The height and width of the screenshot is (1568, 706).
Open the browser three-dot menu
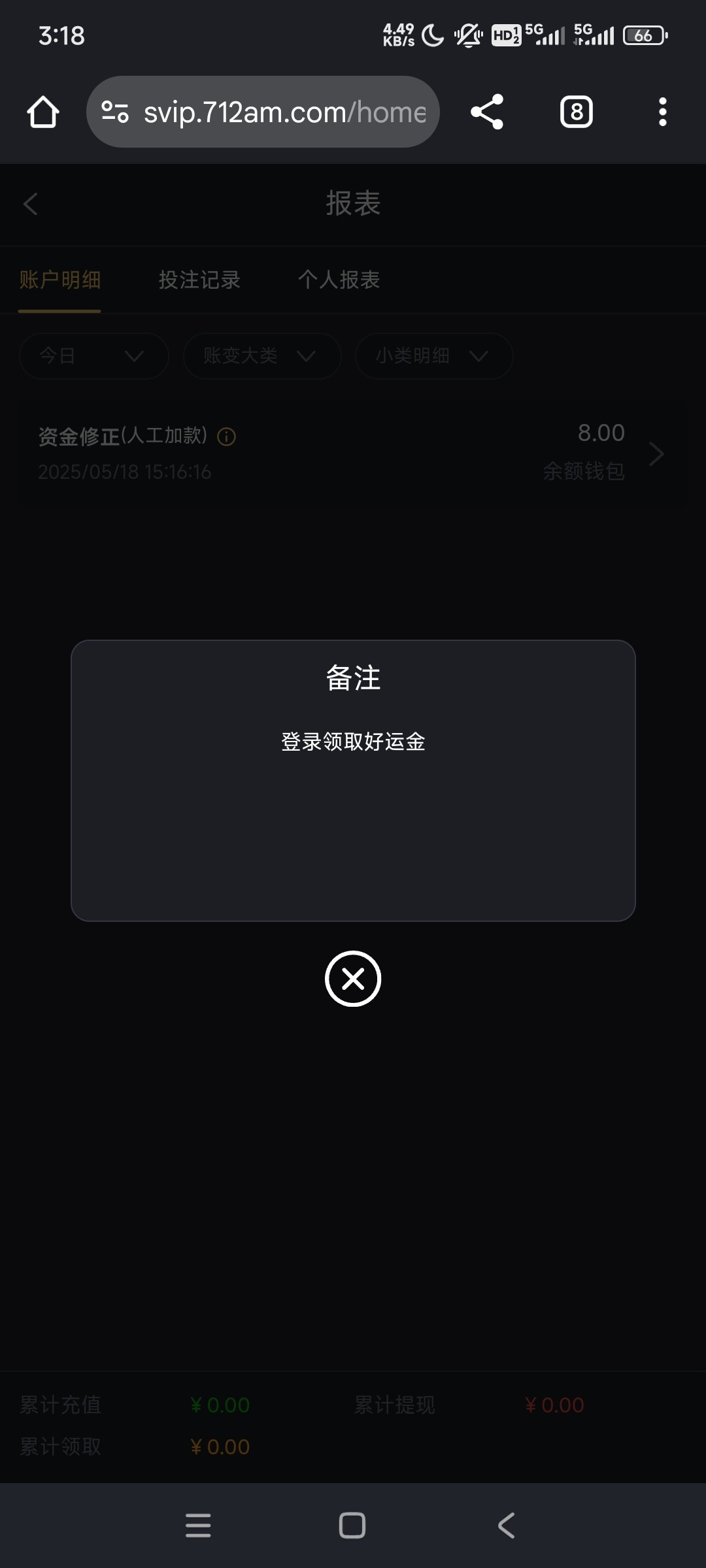click(662, 111)
